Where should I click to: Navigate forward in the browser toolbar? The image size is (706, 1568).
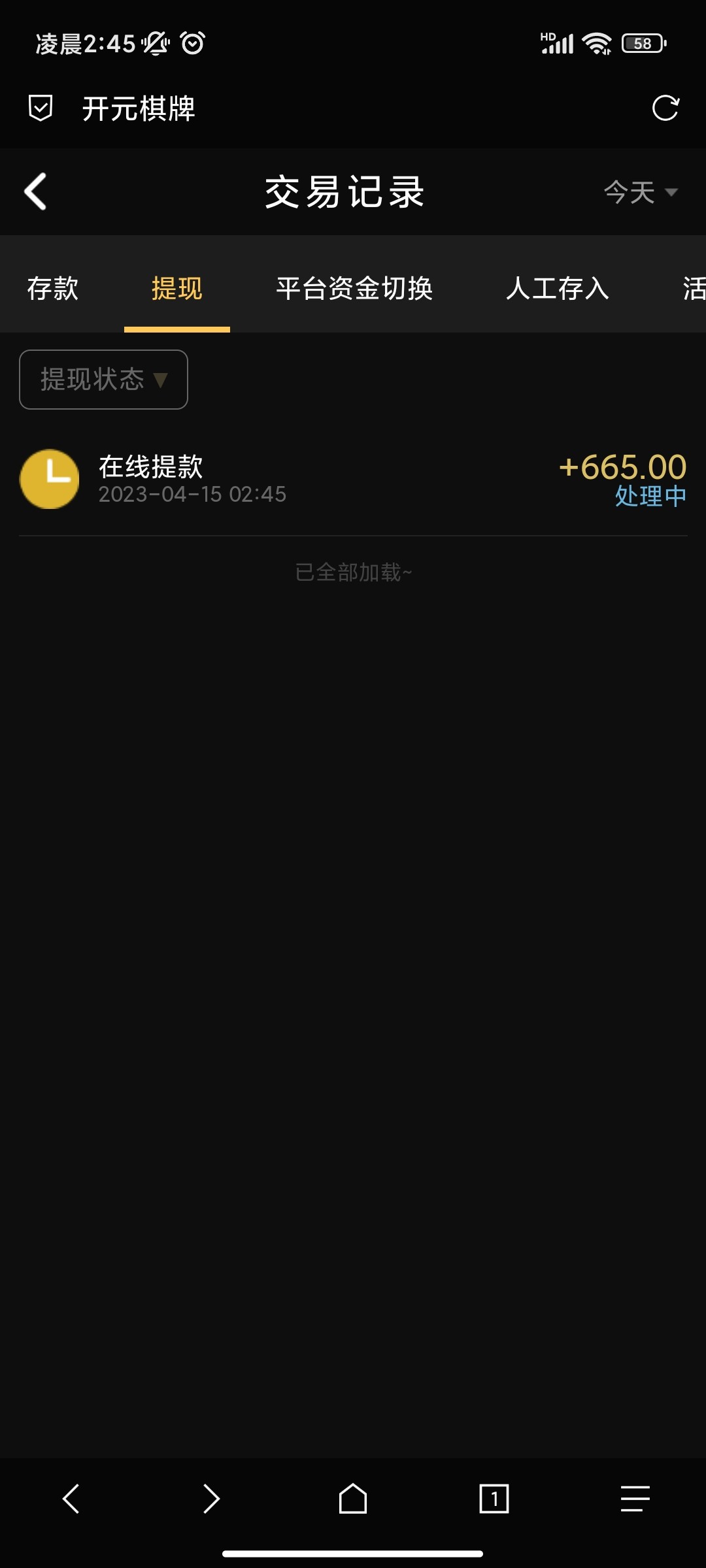212,1498
